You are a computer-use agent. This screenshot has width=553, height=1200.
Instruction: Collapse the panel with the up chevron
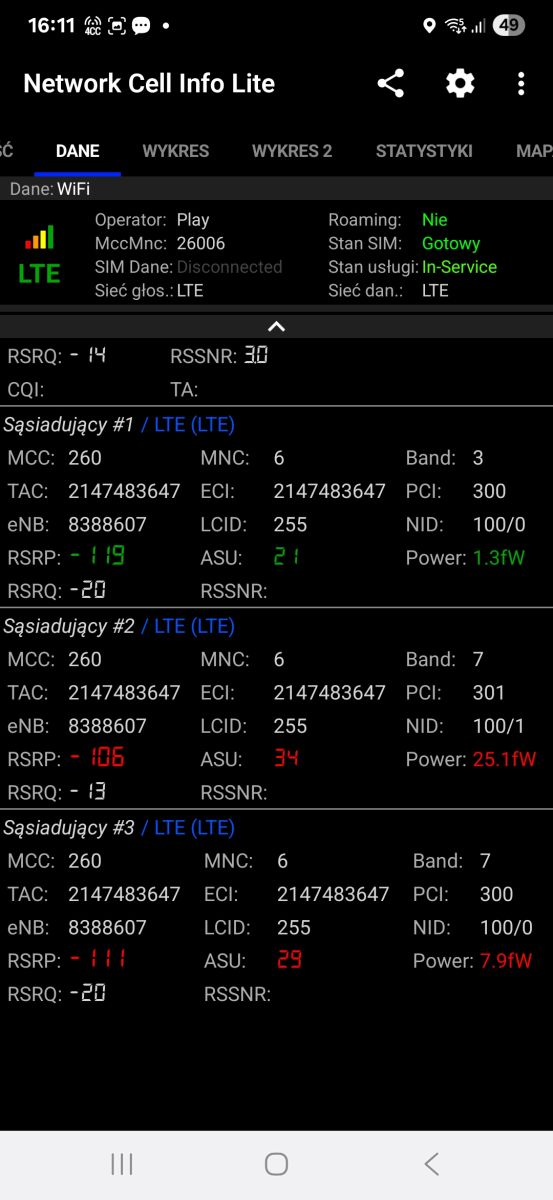tap(277, 326)
